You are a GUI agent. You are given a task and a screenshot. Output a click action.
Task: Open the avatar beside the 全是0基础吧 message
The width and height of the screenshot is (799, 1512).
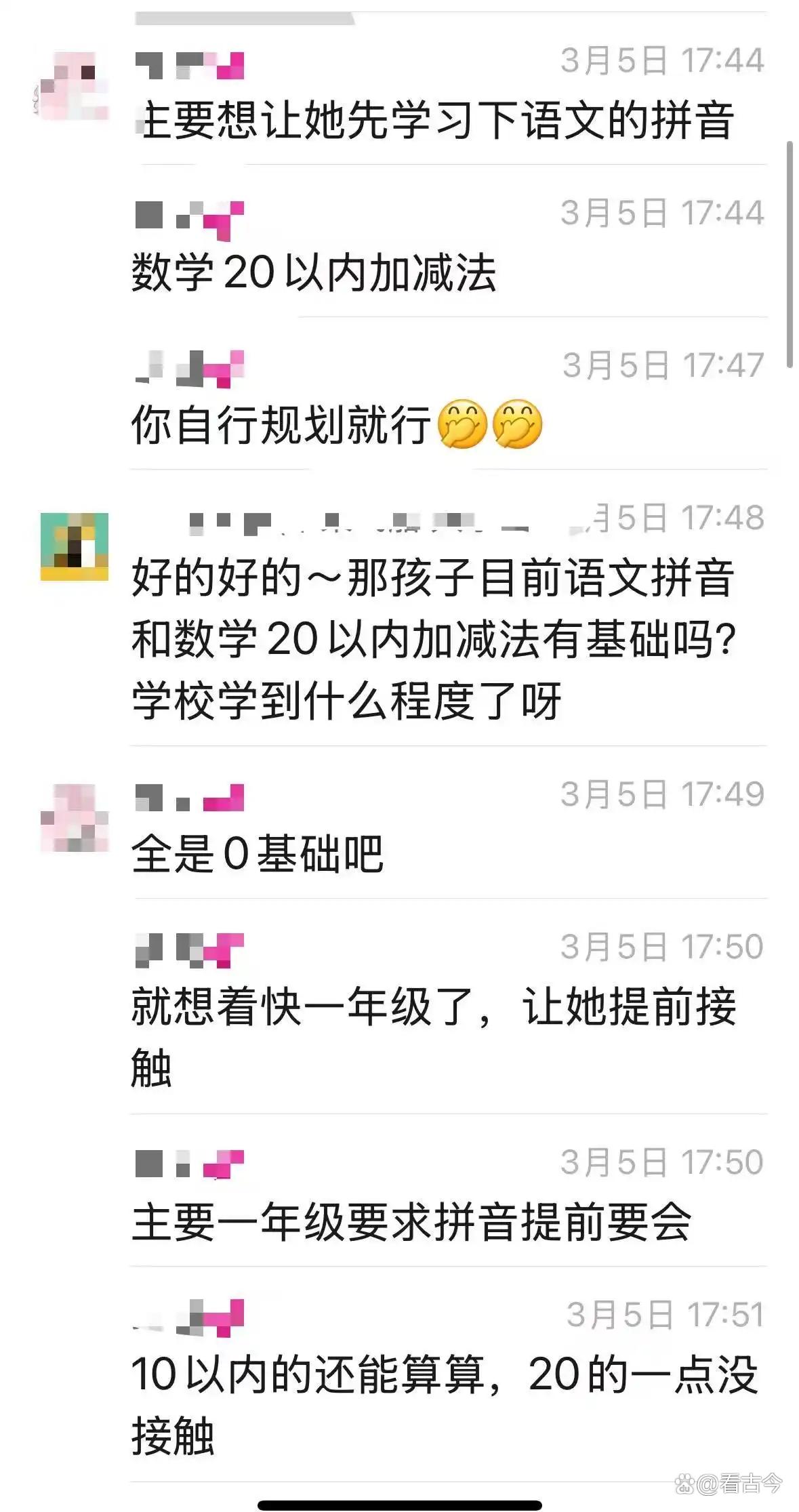[x=75, y=817]
